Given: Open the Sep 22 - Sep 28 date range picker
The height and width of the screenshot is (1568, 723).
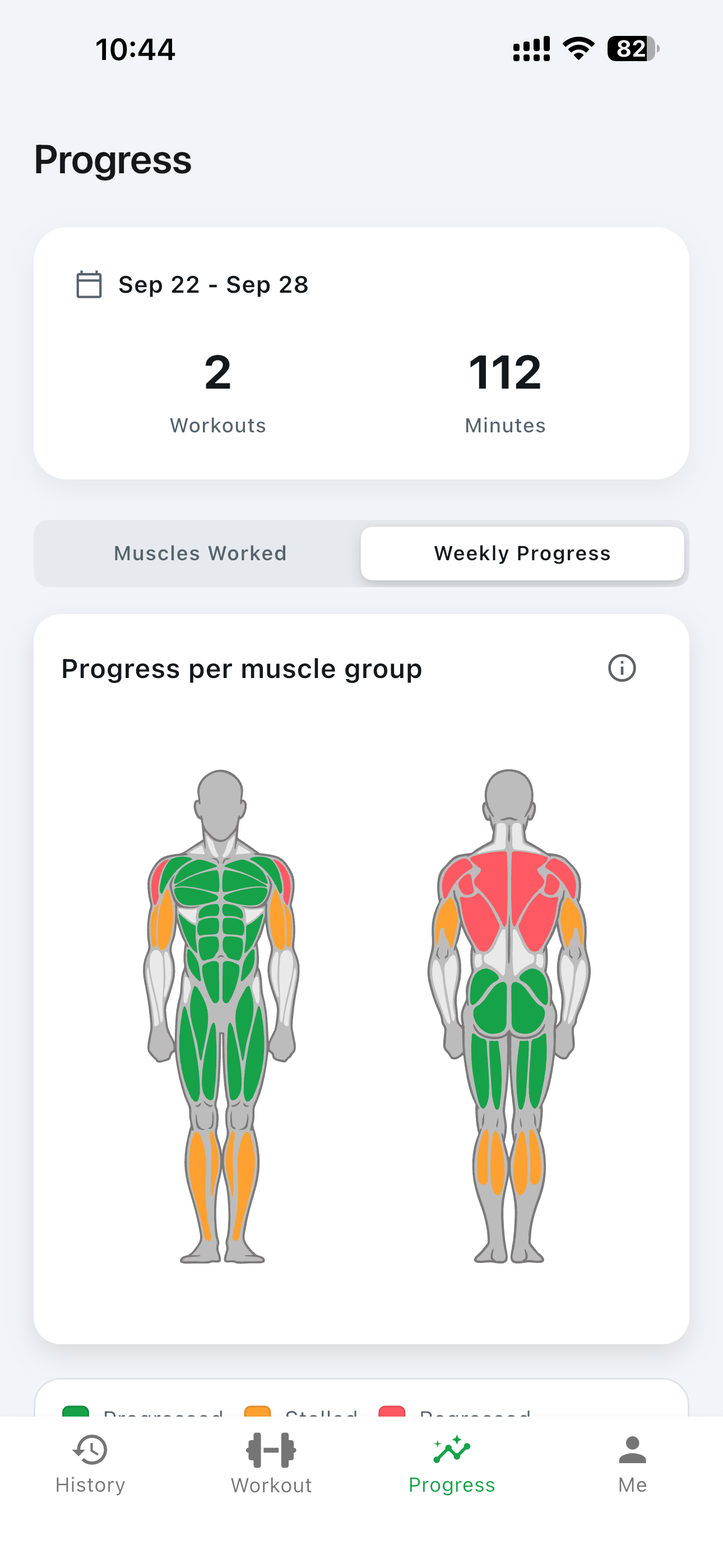Looking at the screenshot, I should pos(192,284).
